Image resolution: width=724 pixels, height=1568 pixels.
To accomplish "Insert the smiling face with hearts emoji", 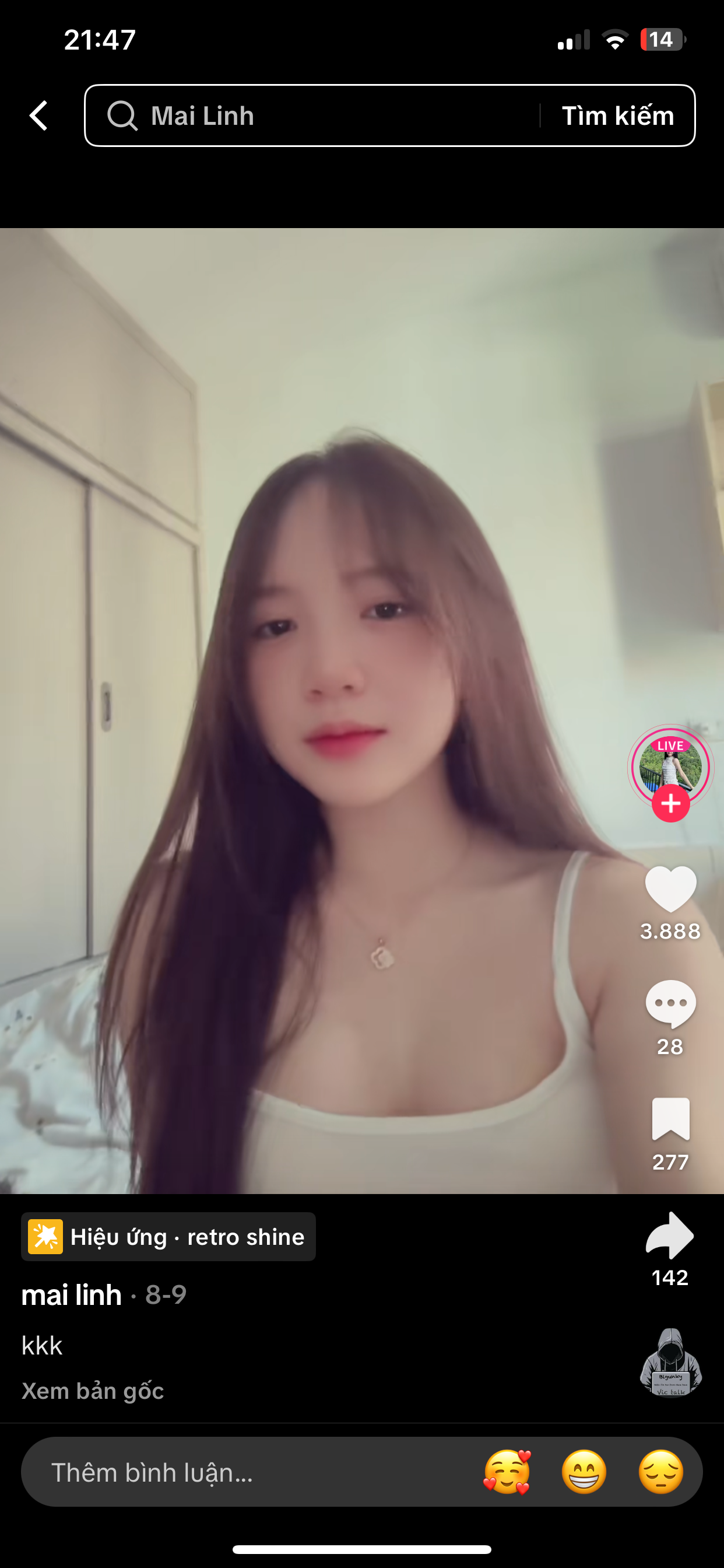I will (x=507, y=1472).
